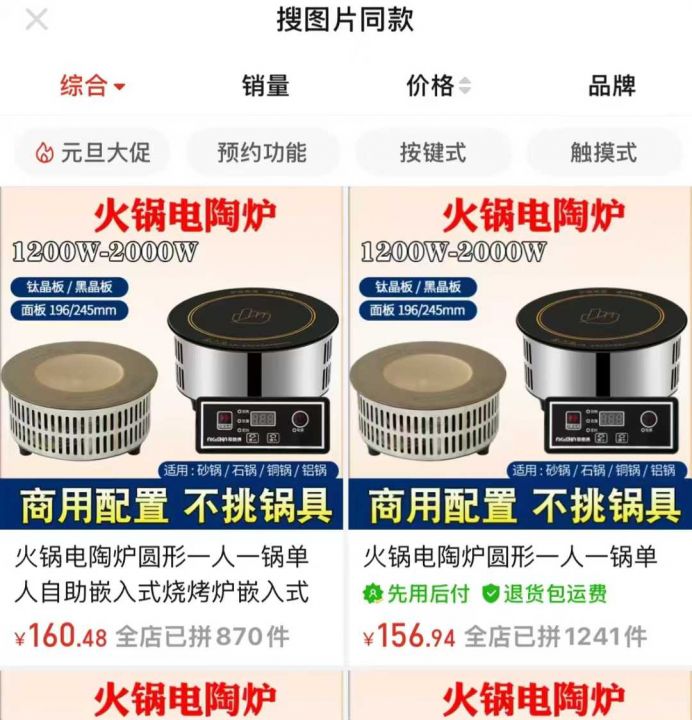Image resolution: width=692 pixels, height=720 pixels.
Task: Sort results by 价格
Action: (438, 86)
